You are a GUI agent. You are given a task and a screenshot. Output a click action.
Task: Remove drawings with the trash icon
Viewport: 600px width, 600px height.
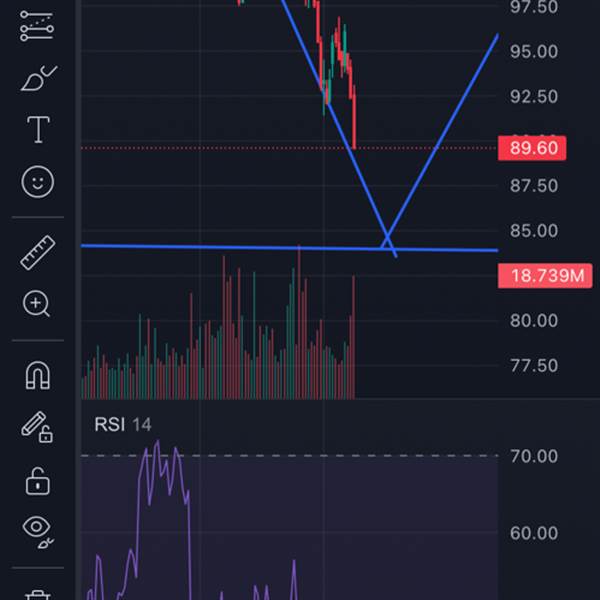(x=38, y=595)
